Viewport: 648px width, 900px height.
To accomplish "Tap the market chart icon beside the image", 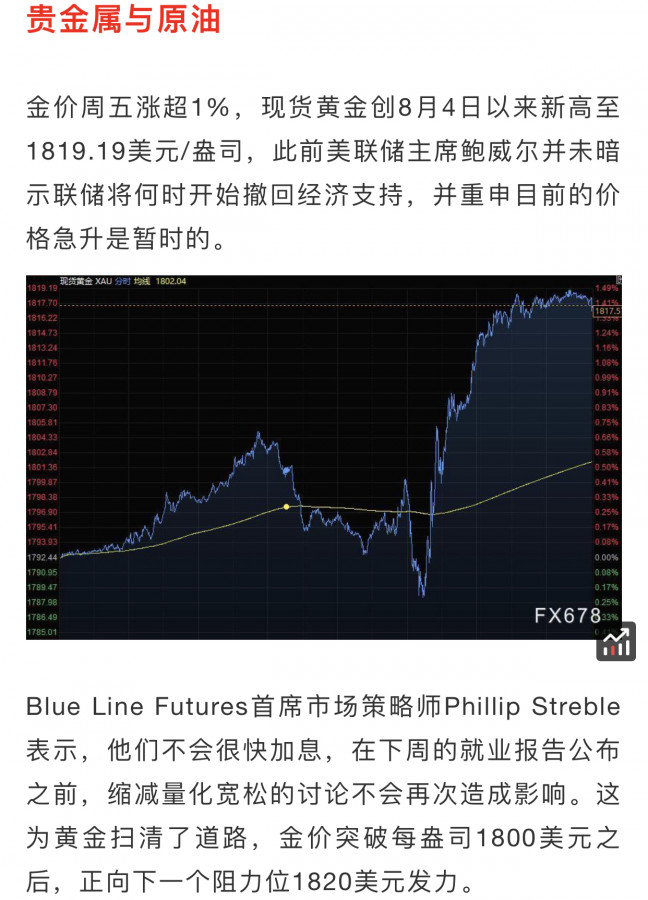I will point(616,641).
